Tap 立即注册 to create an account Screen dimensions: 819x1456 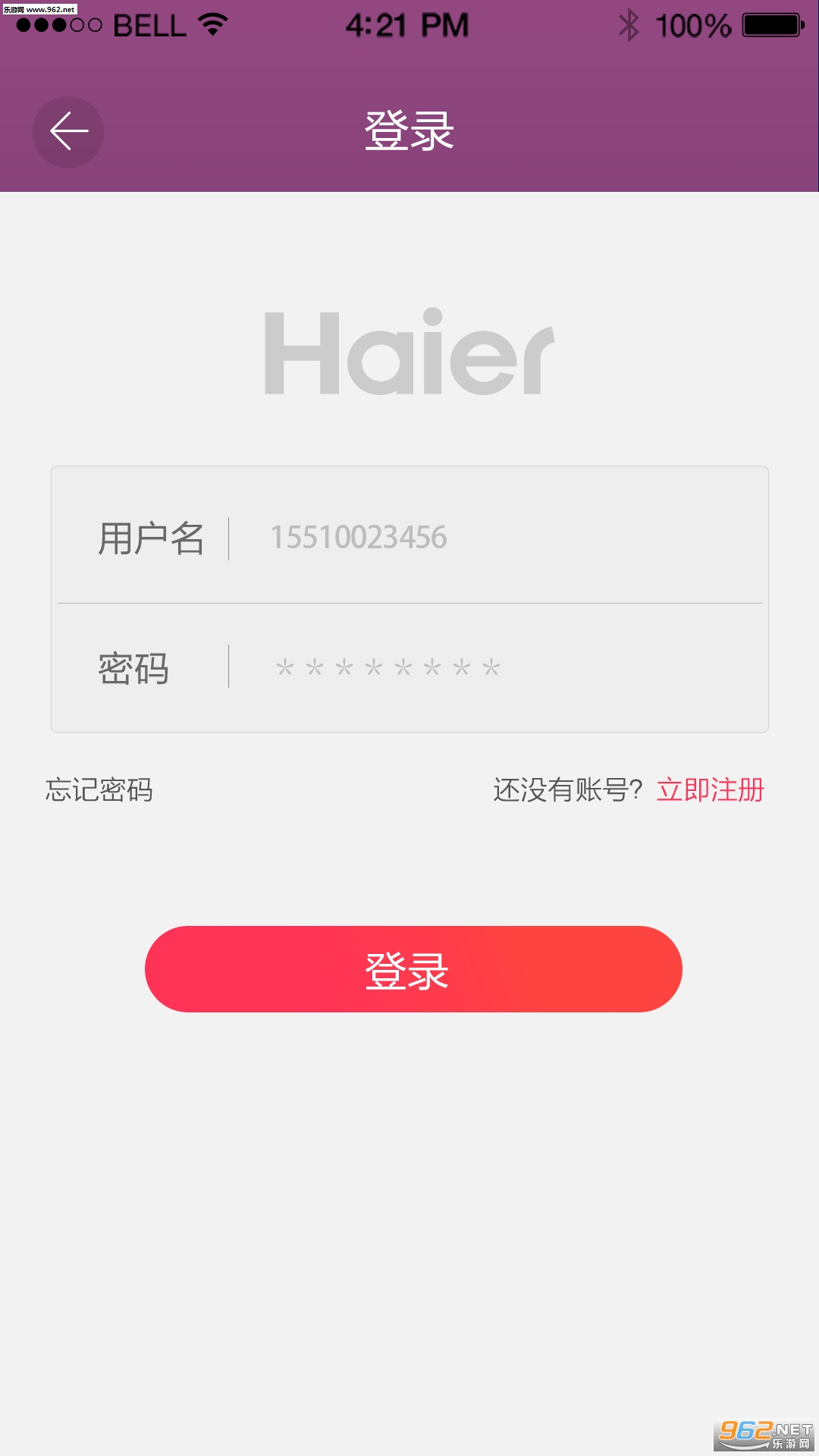point(711,790)
